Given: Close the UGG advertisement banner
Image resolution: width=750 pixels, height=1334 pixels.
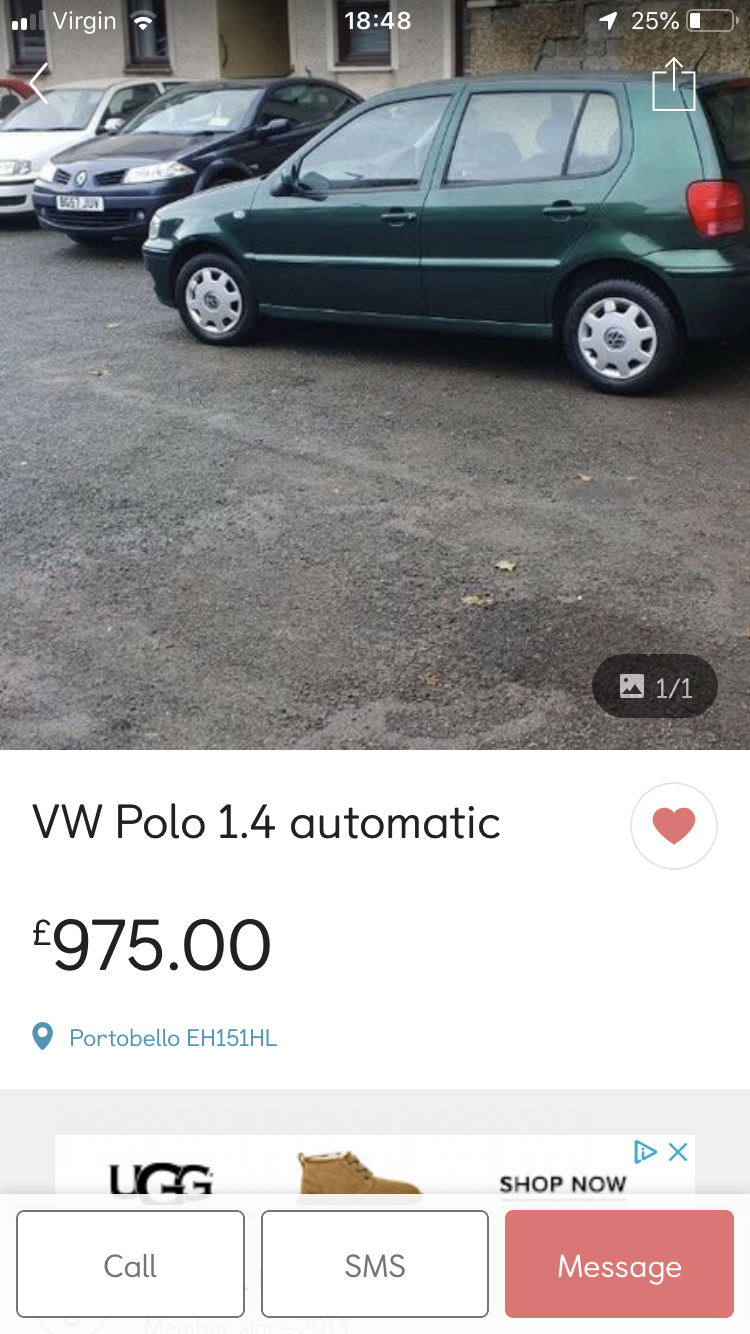Looking at the screenshot, I should pos(678,1152).
